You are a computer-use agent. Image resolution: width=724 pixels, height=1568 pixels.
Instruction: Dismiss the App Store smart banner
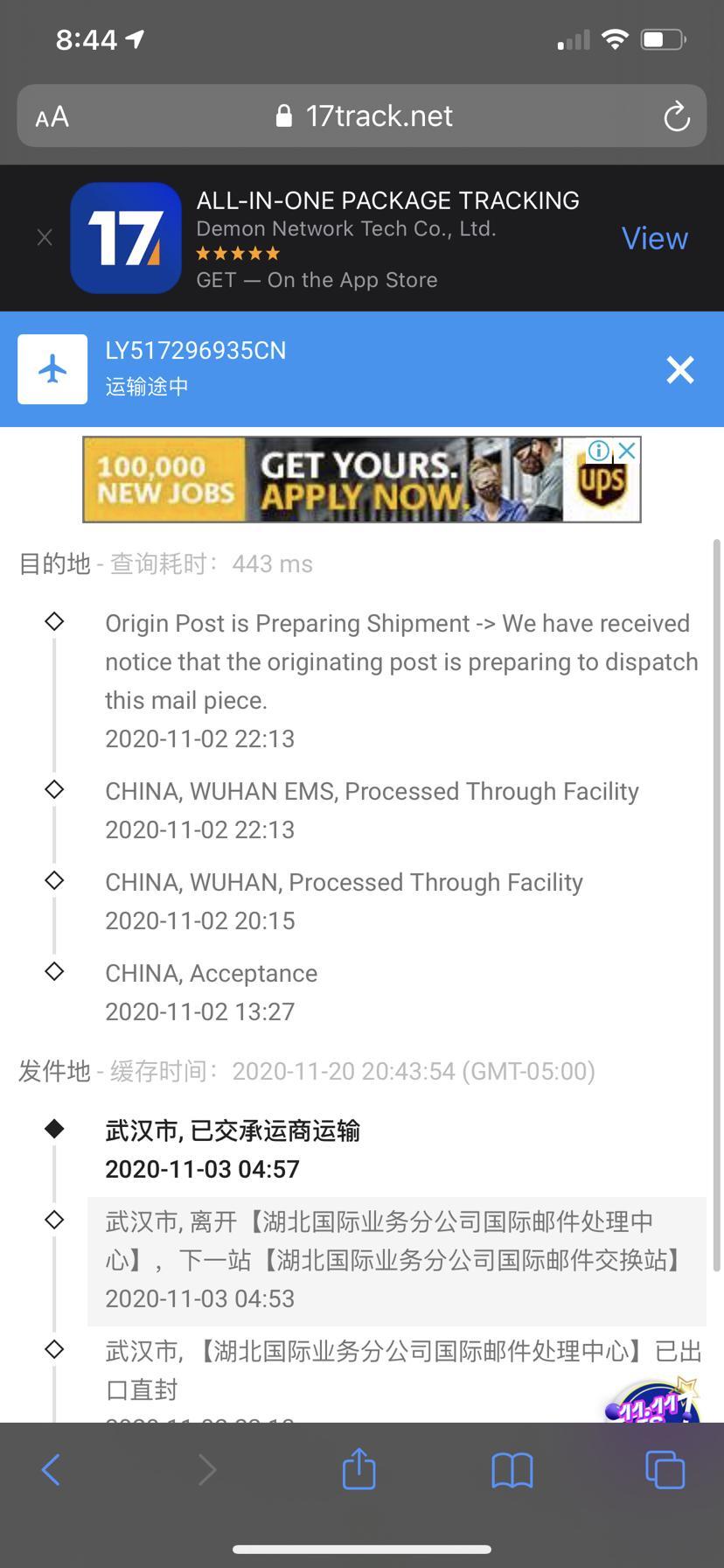coord(45,238)
